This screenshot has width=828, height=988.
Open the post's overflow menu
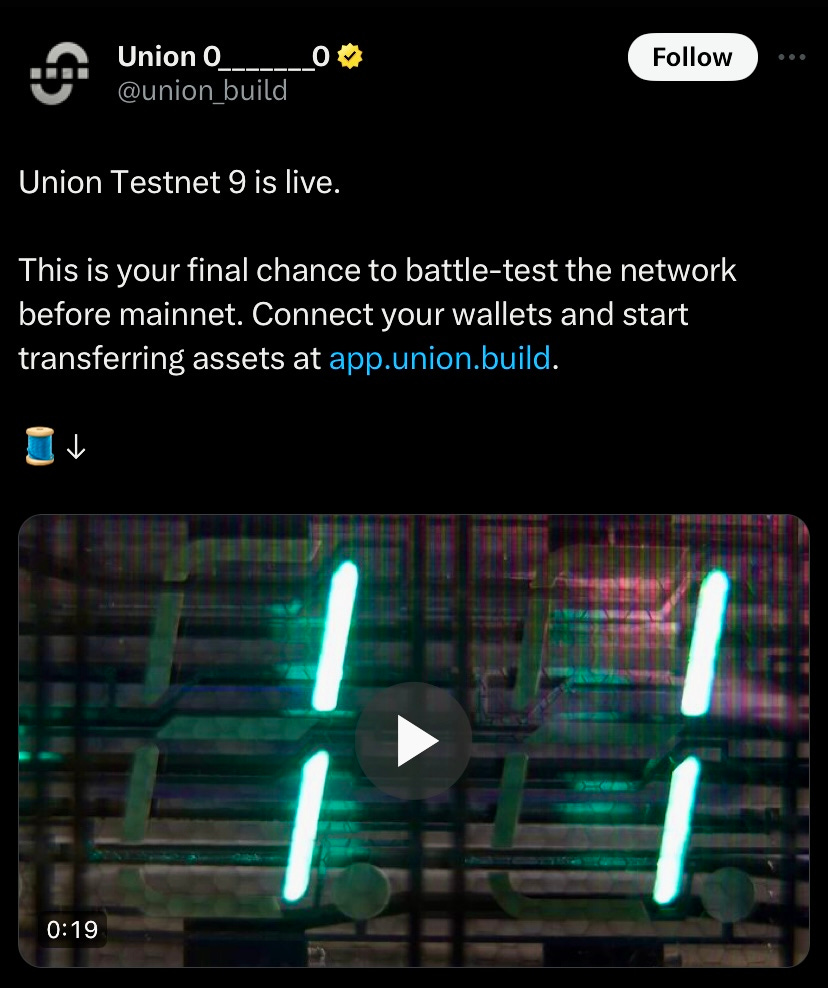[x=791, y=58]
